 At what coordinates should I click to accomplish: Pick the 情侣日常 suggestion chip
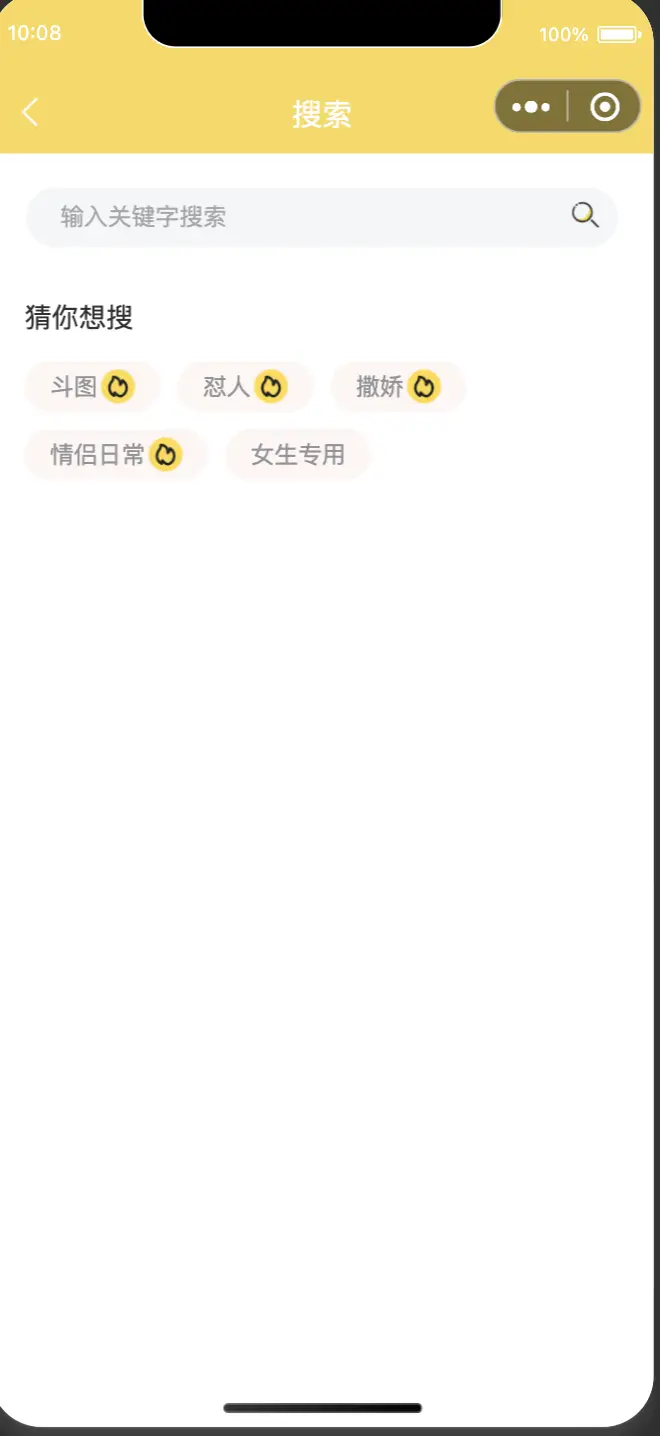point(116,455)
